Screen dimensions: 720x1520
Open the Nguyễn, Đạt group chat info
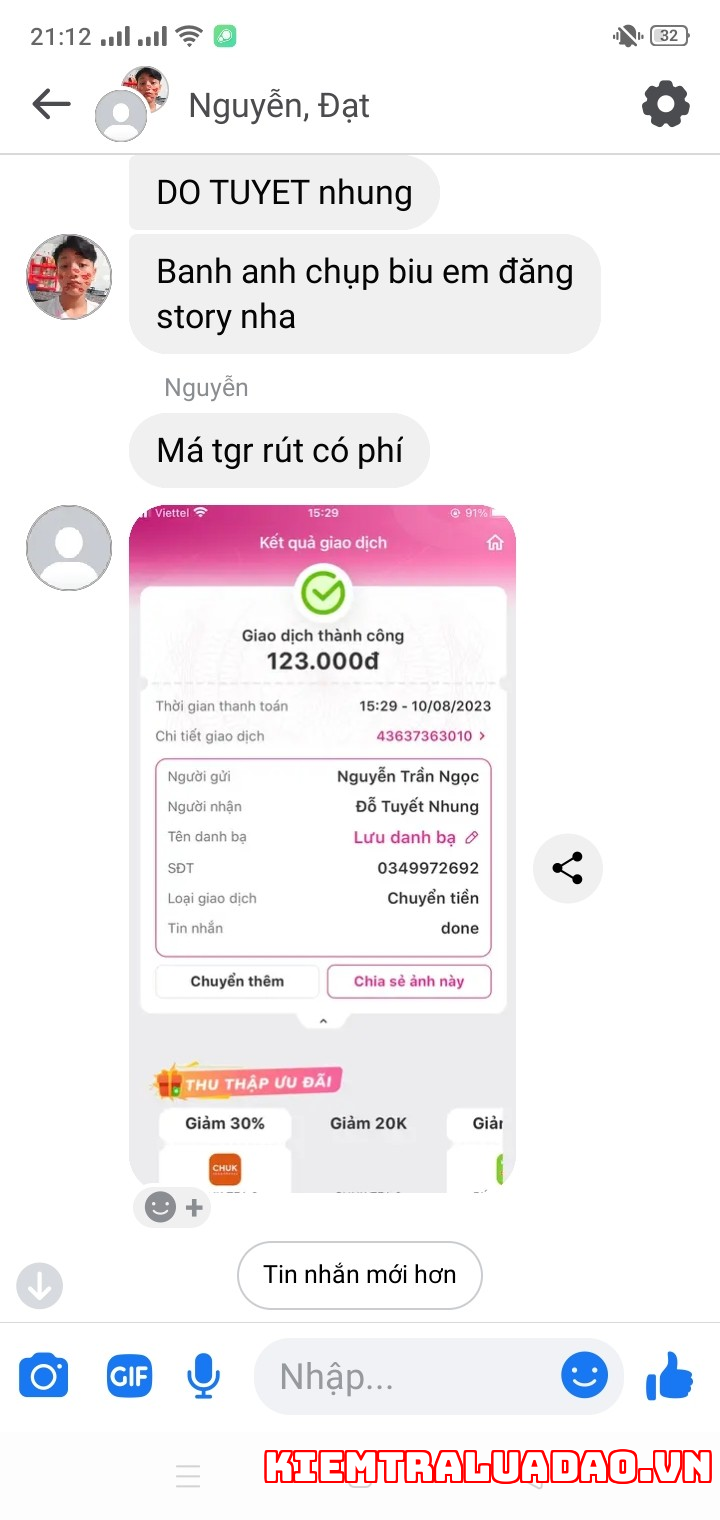click(279, 105)
